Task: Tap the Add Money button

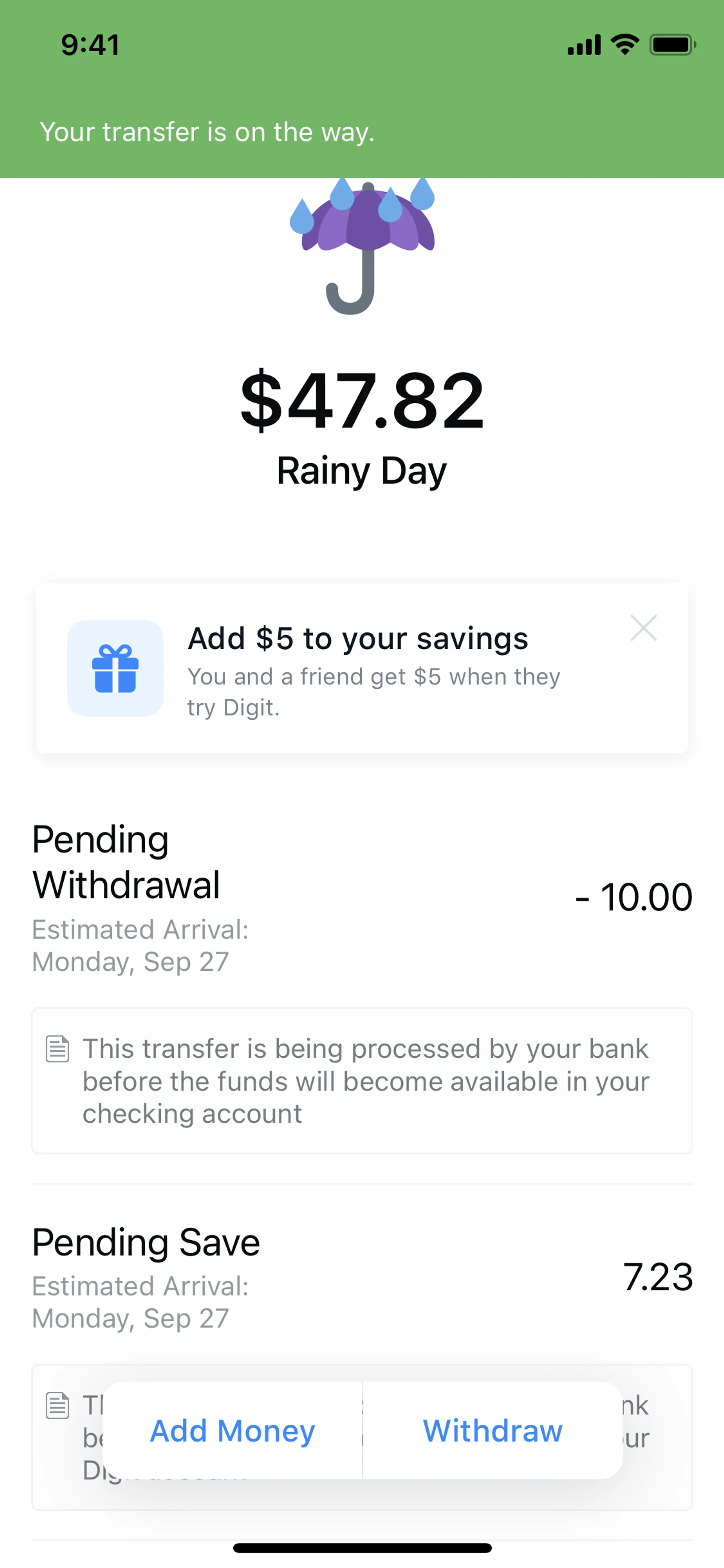Action: pyautogui.click(x=232, y=1430)
